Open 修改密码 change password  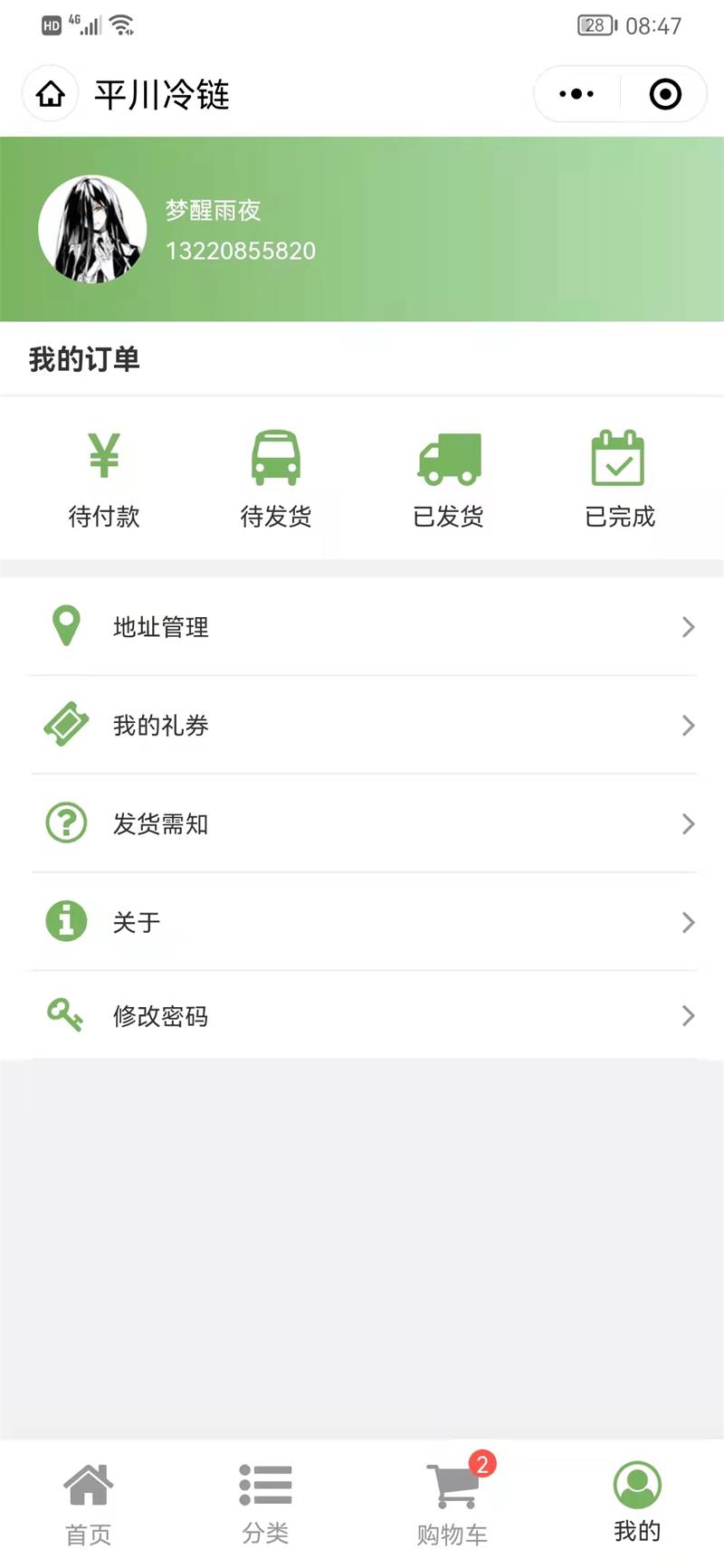click(362, 1016)
